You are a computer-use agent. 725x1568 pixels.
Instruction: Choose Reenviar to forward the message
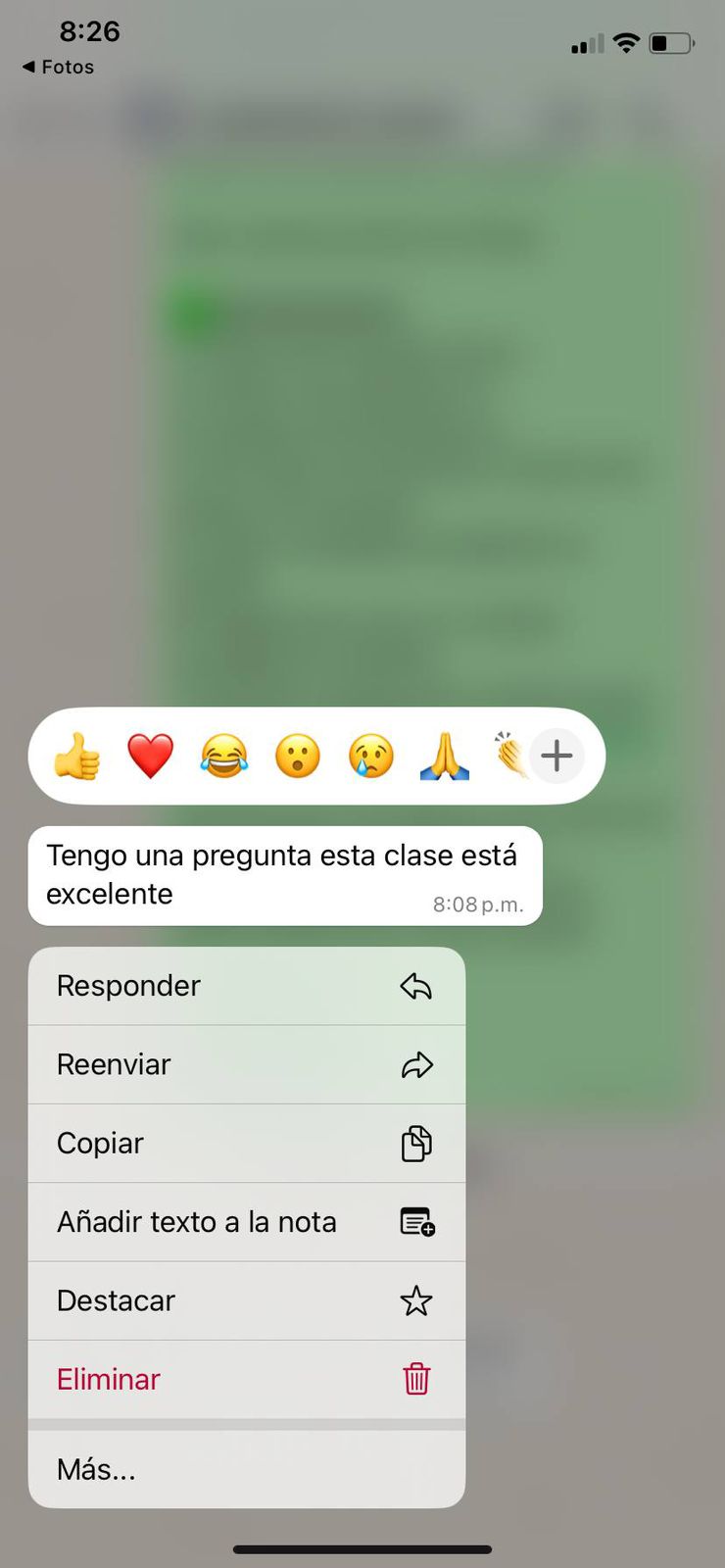[246, 1064]
